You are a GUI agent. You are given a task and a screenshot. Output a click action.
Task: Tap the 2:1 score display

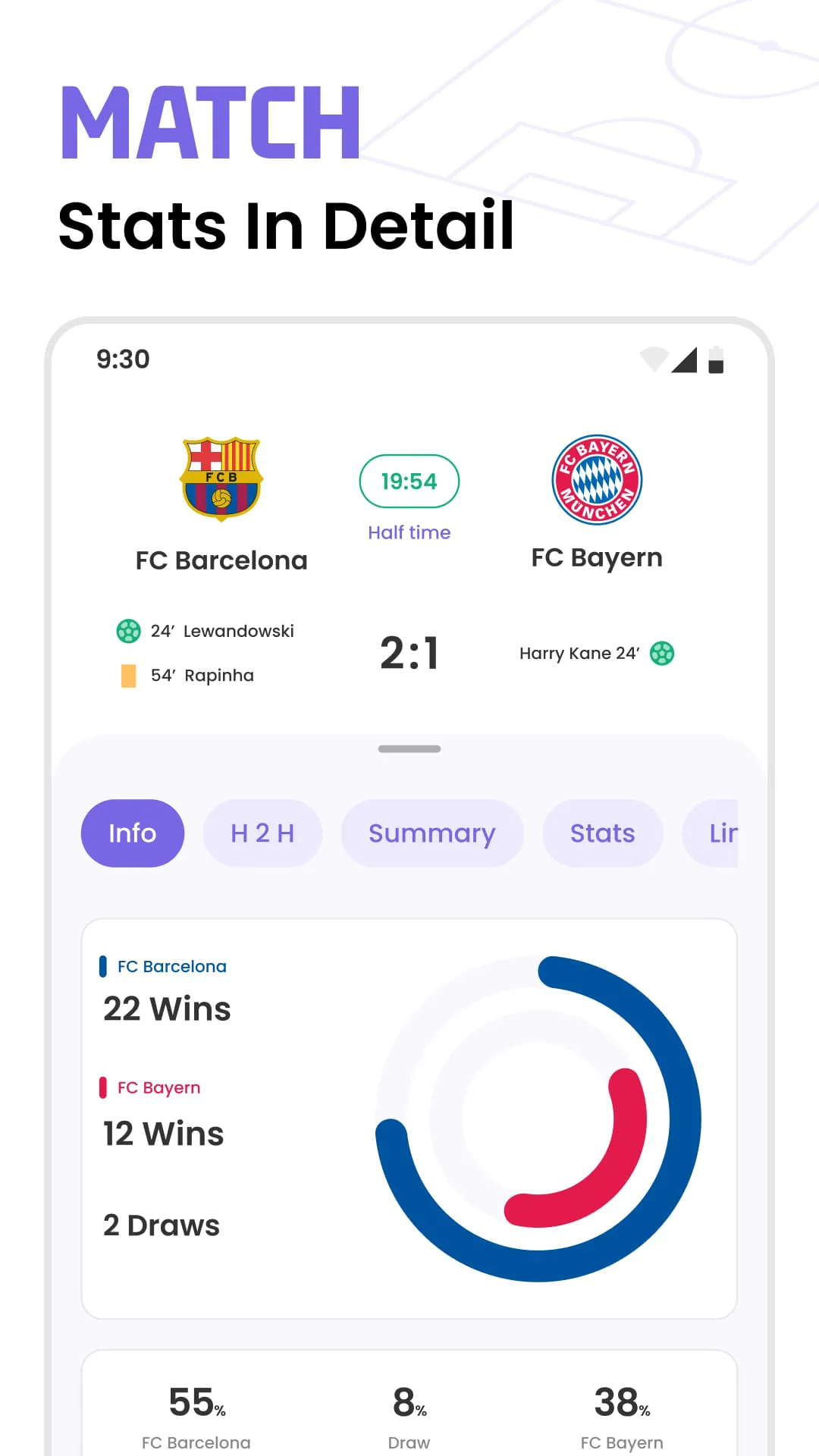pos(409,653)
